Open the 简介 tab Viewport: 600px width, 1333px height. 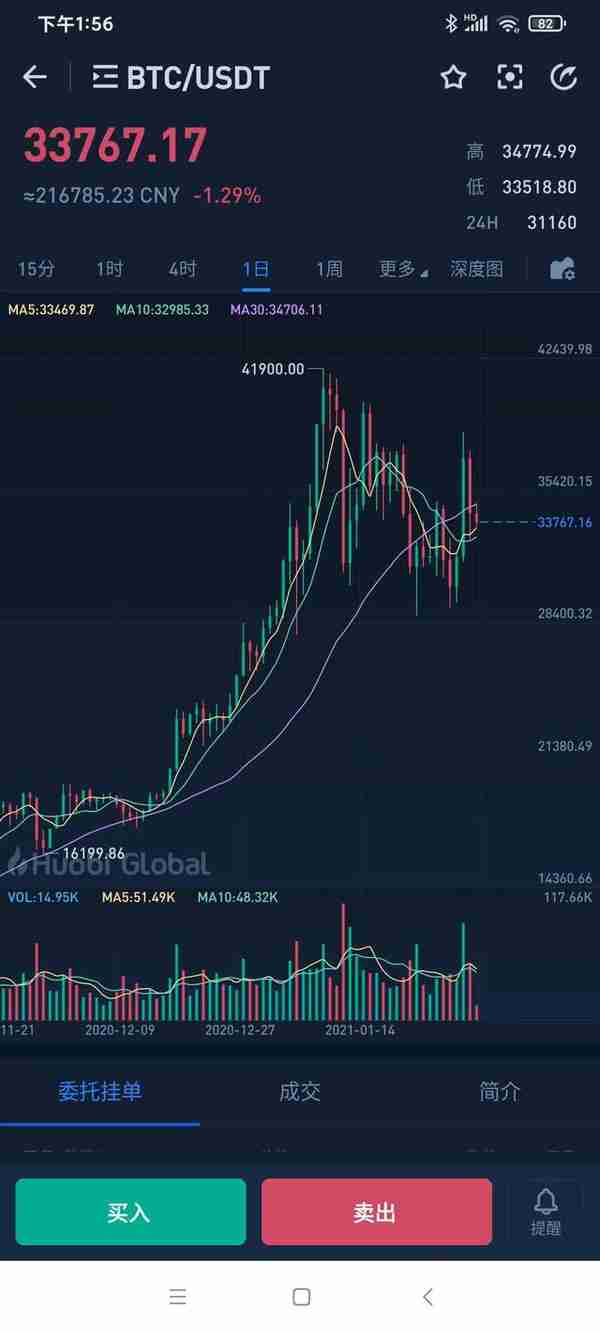coord(500,1091)
